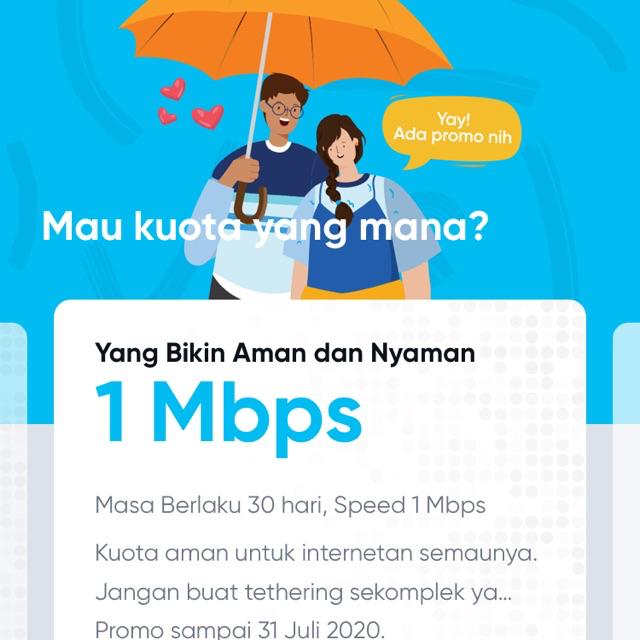
Task: Open the 1 Mbps quota promo card
Action: 320,470
